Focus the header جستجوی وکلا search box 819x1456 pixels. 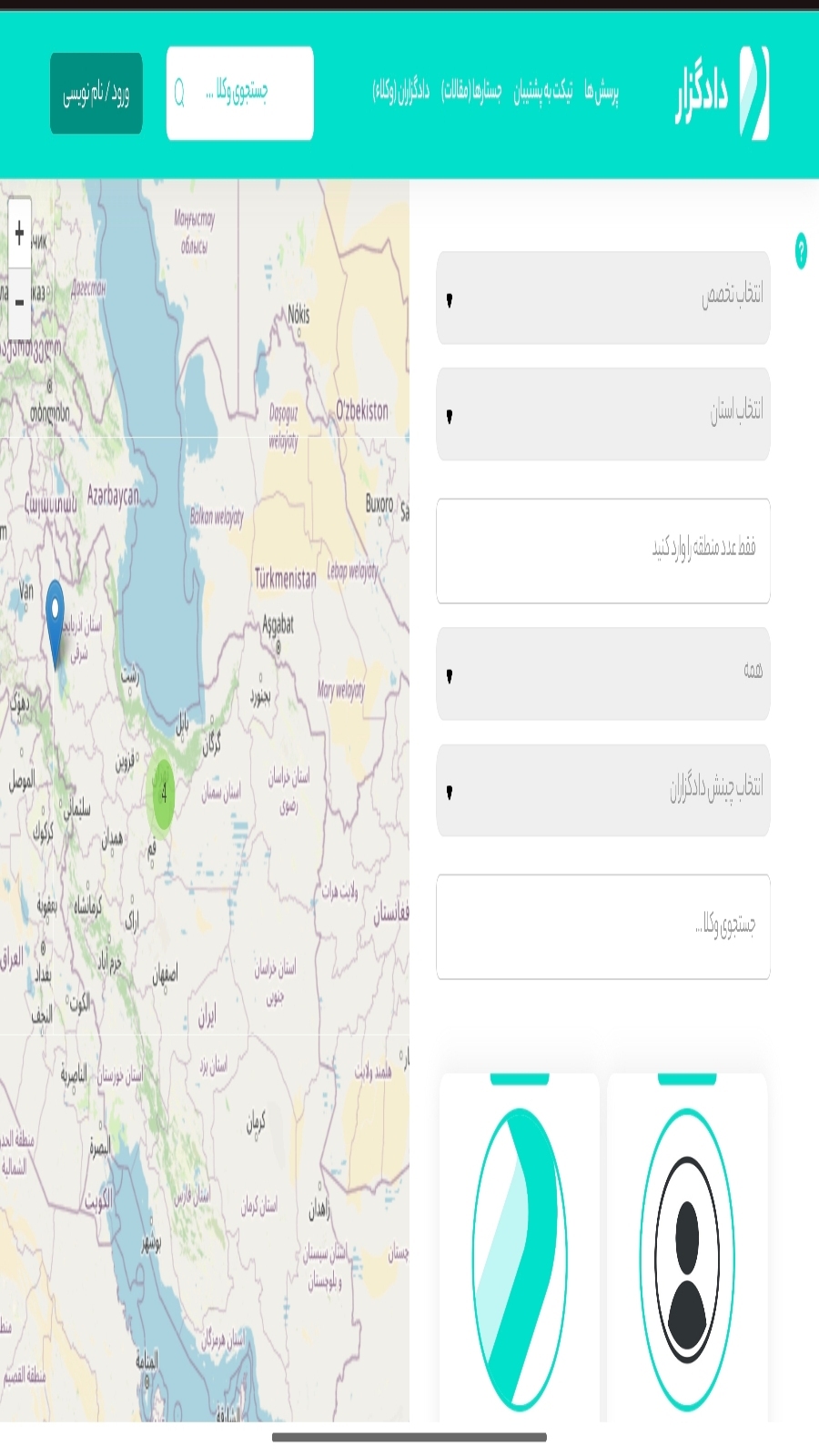click(x=240, y=93)
